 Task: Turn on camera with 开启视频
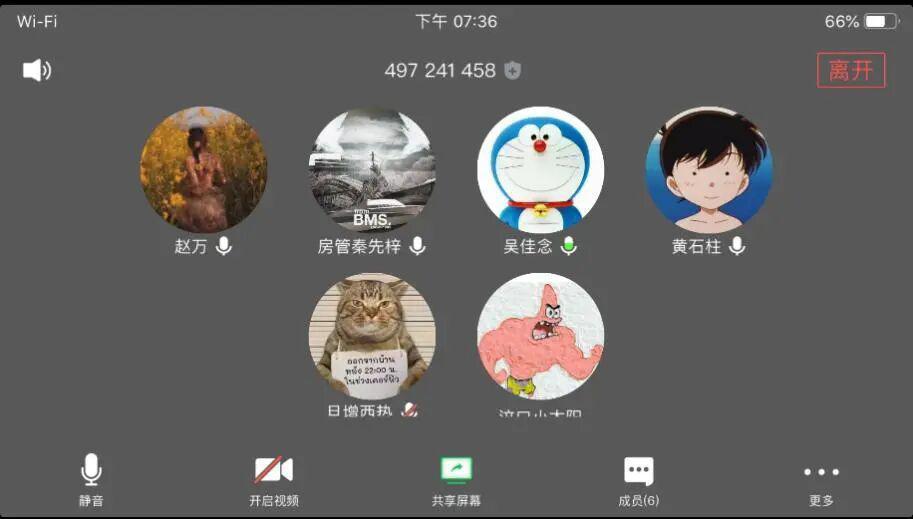click(273, 479)
